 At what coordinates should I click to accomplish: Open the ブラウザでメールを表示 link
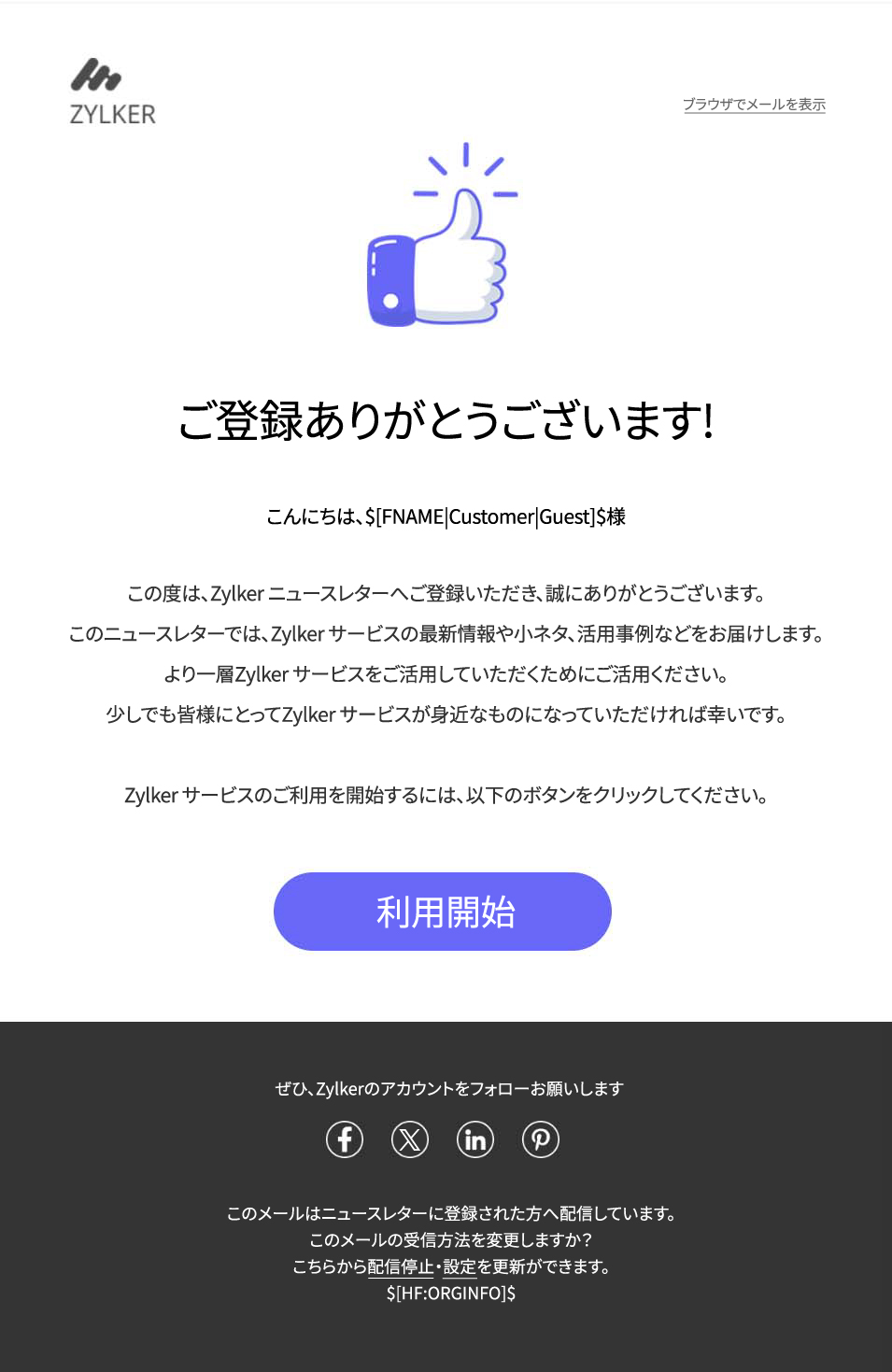tap(754, 105)
